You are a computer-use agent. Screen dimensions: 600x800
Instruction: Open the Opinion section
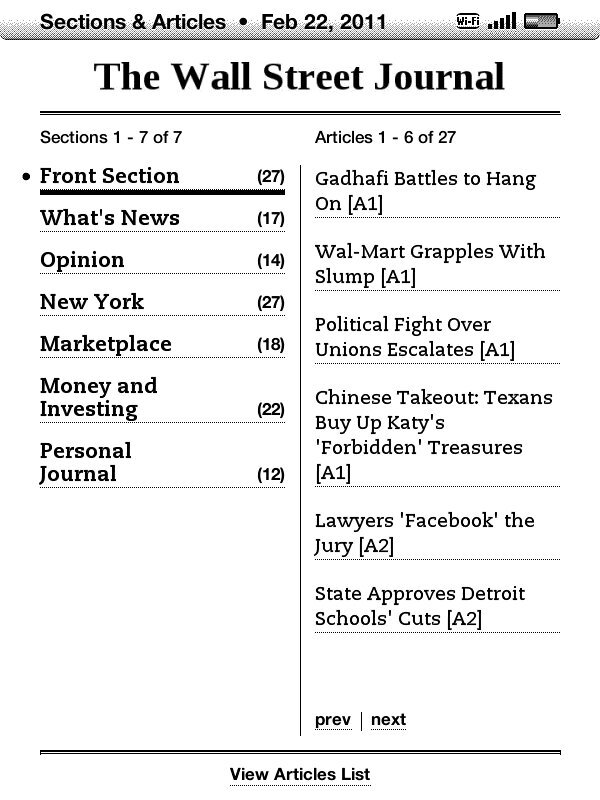tap(162, 260)
